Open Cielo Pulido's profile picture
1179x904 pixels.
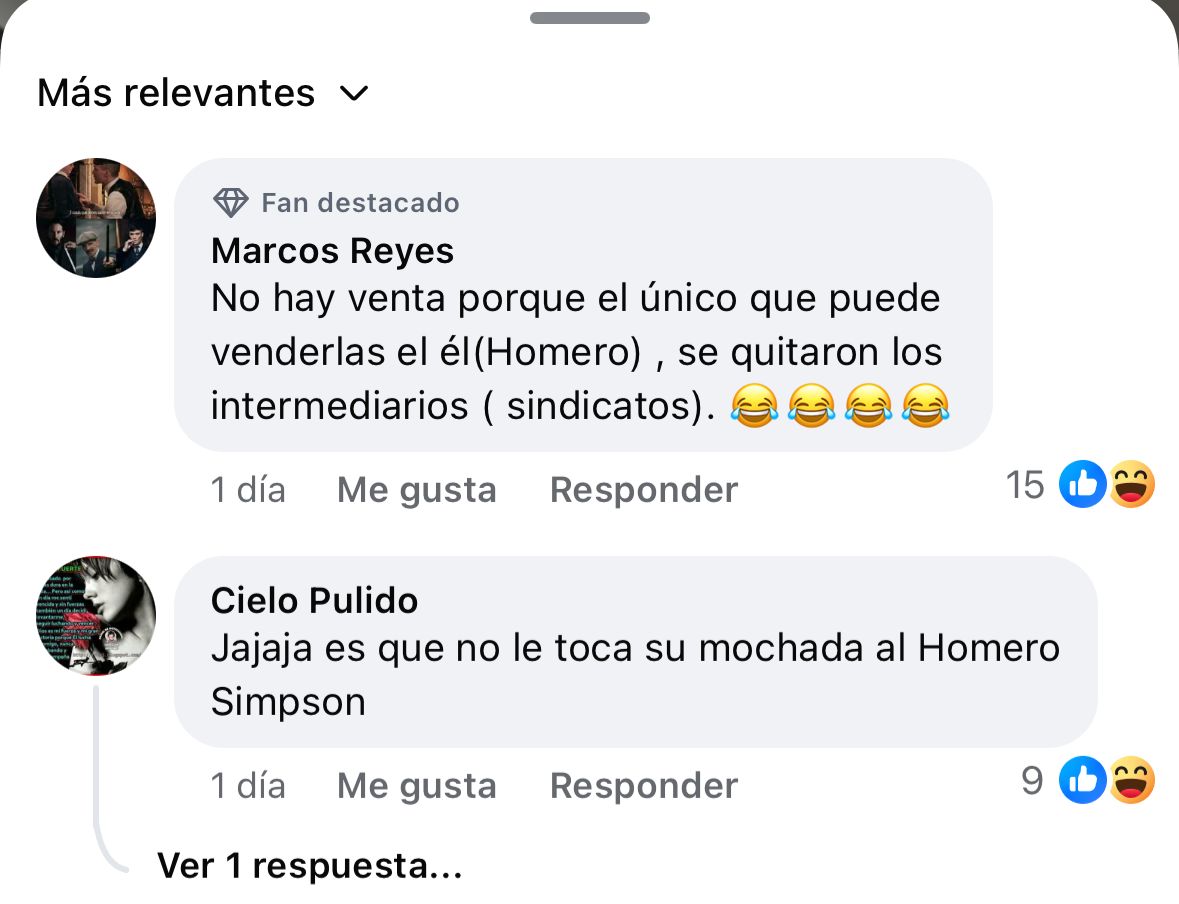pyautogui.click(x=96, y=615)
